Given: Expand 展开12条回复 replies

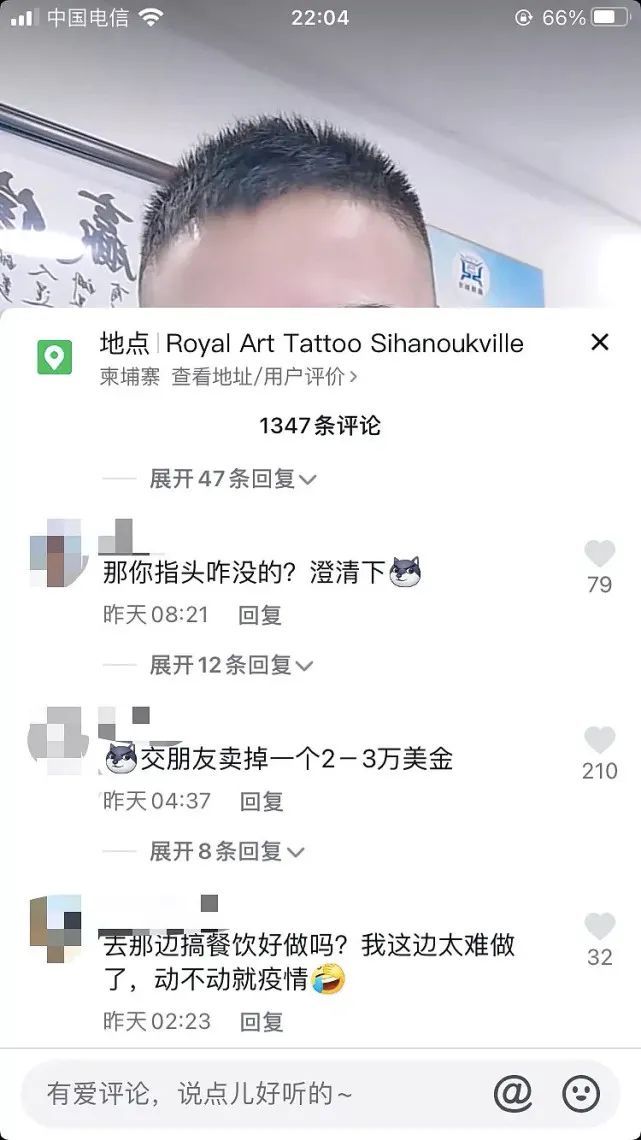Looking at the screenshot, I should click(231, 665).
